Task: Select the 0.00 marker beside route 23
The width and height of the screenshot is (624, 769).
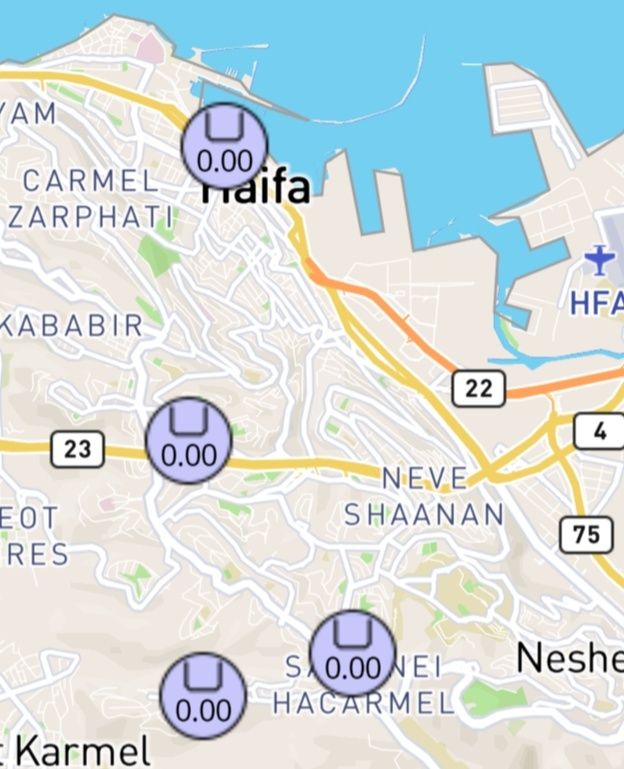Action: [x=189, y=441]
